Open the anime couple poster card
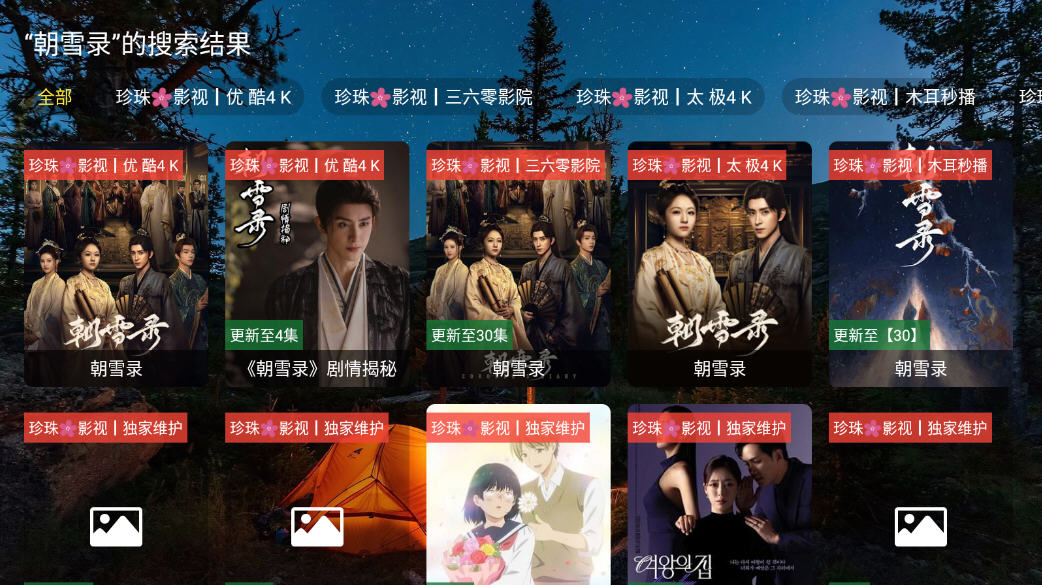 tap(518, 500)
